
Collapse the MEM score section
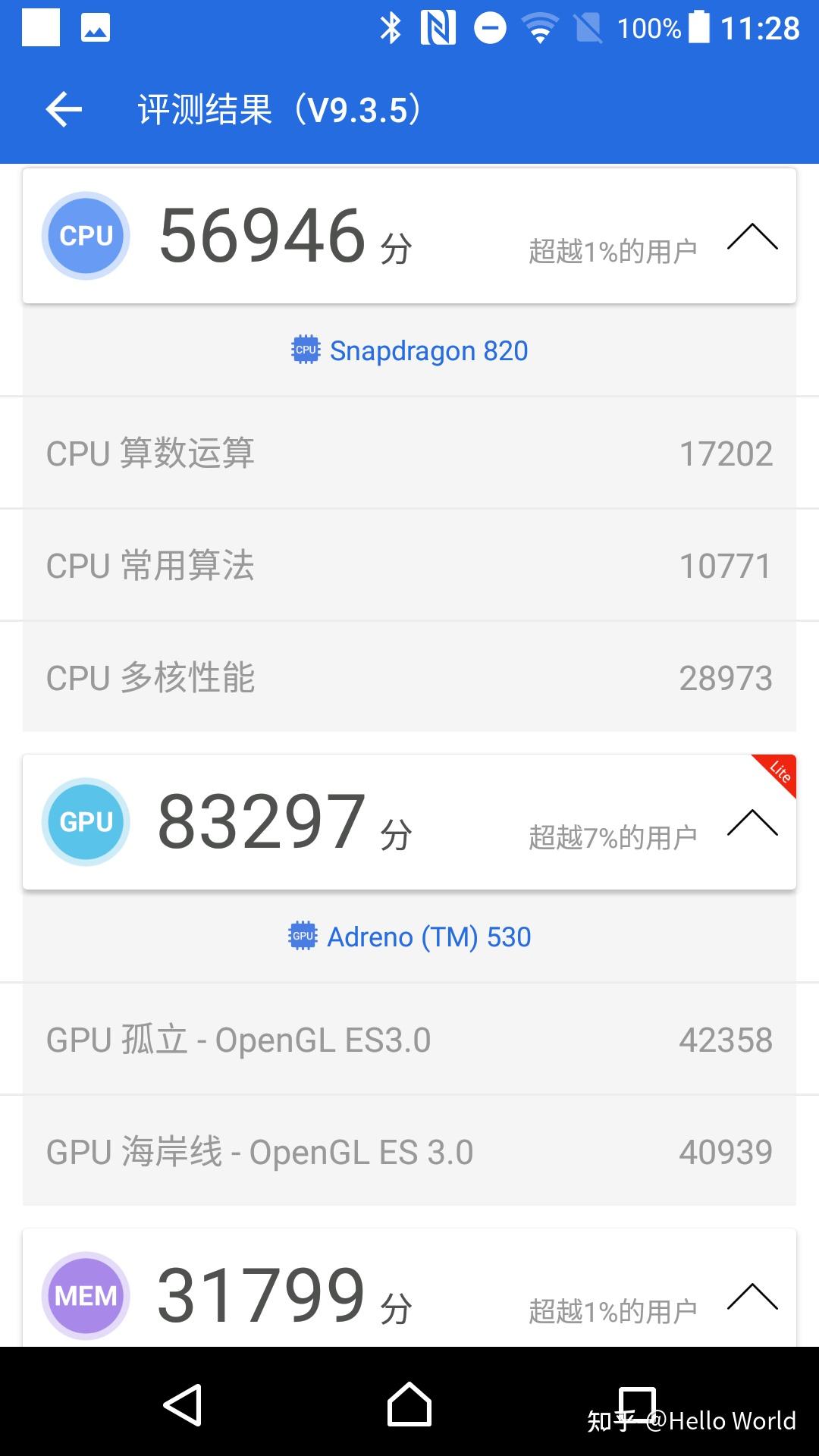(x=752, y=1297)
